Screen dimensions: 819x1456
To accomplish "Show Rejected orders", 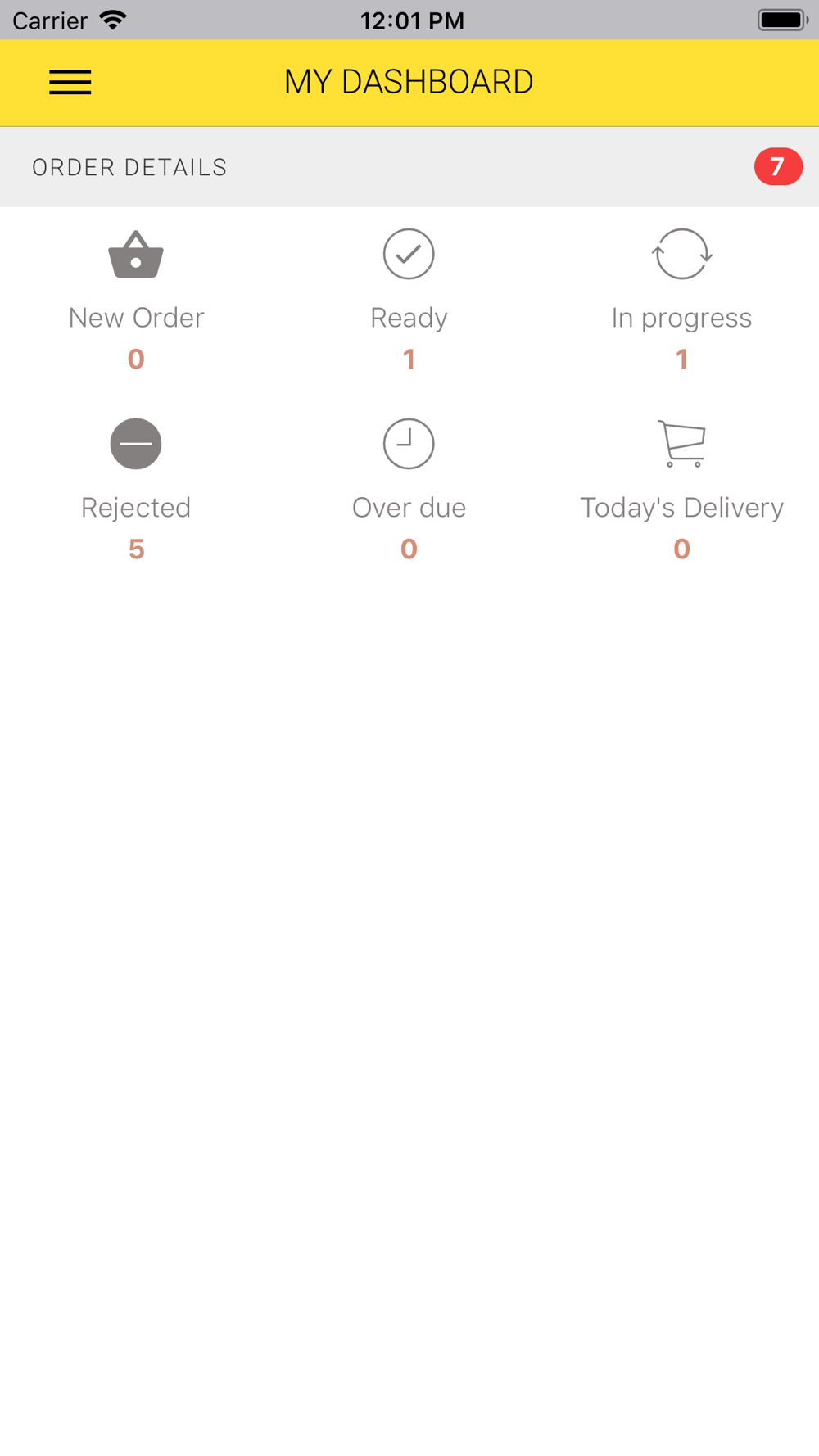I will coord(136,491).
